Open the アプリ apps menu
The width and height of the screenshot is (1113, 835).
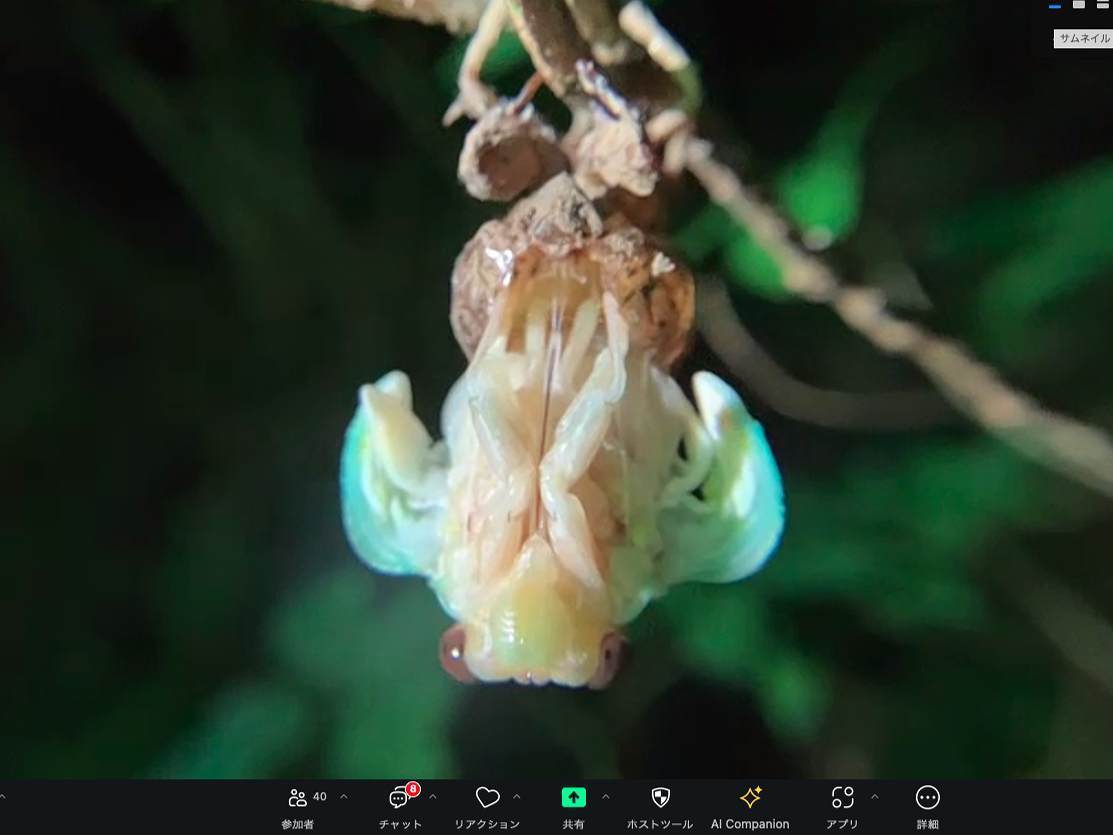pos(842,807)
